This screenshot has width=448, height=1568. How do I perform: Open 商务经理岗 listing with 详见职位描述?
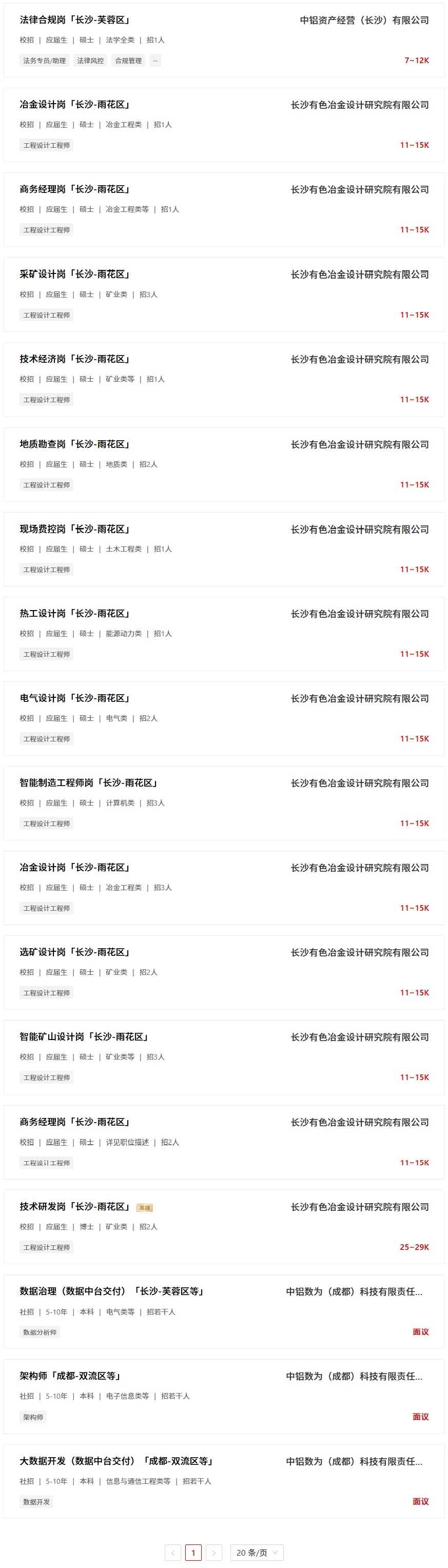(x=224, y=1142)
